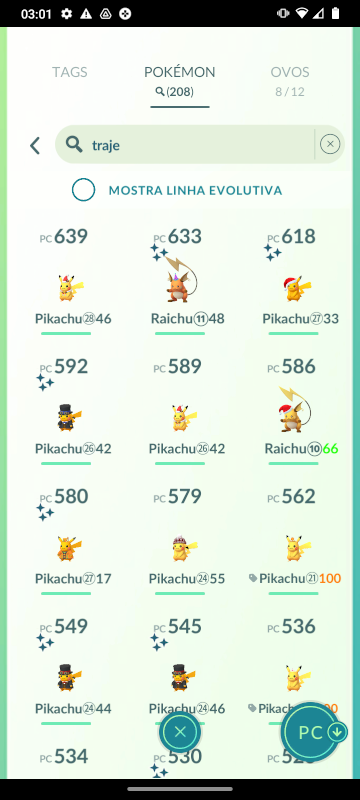The image size is (360, 800).
Task: Select the PC 618 Pikachu with Santa hat
Action: tap(294, 282)
